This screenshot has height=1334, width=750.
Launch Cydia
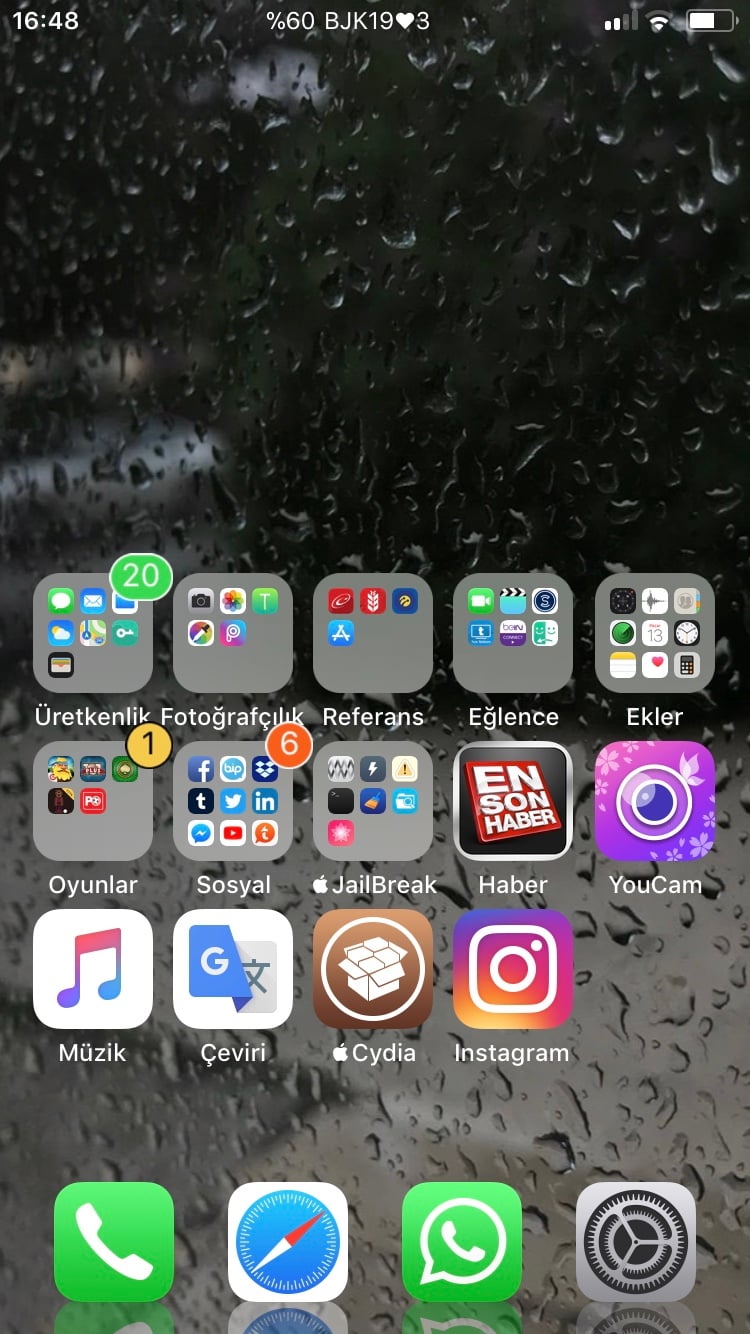point(373,969)
